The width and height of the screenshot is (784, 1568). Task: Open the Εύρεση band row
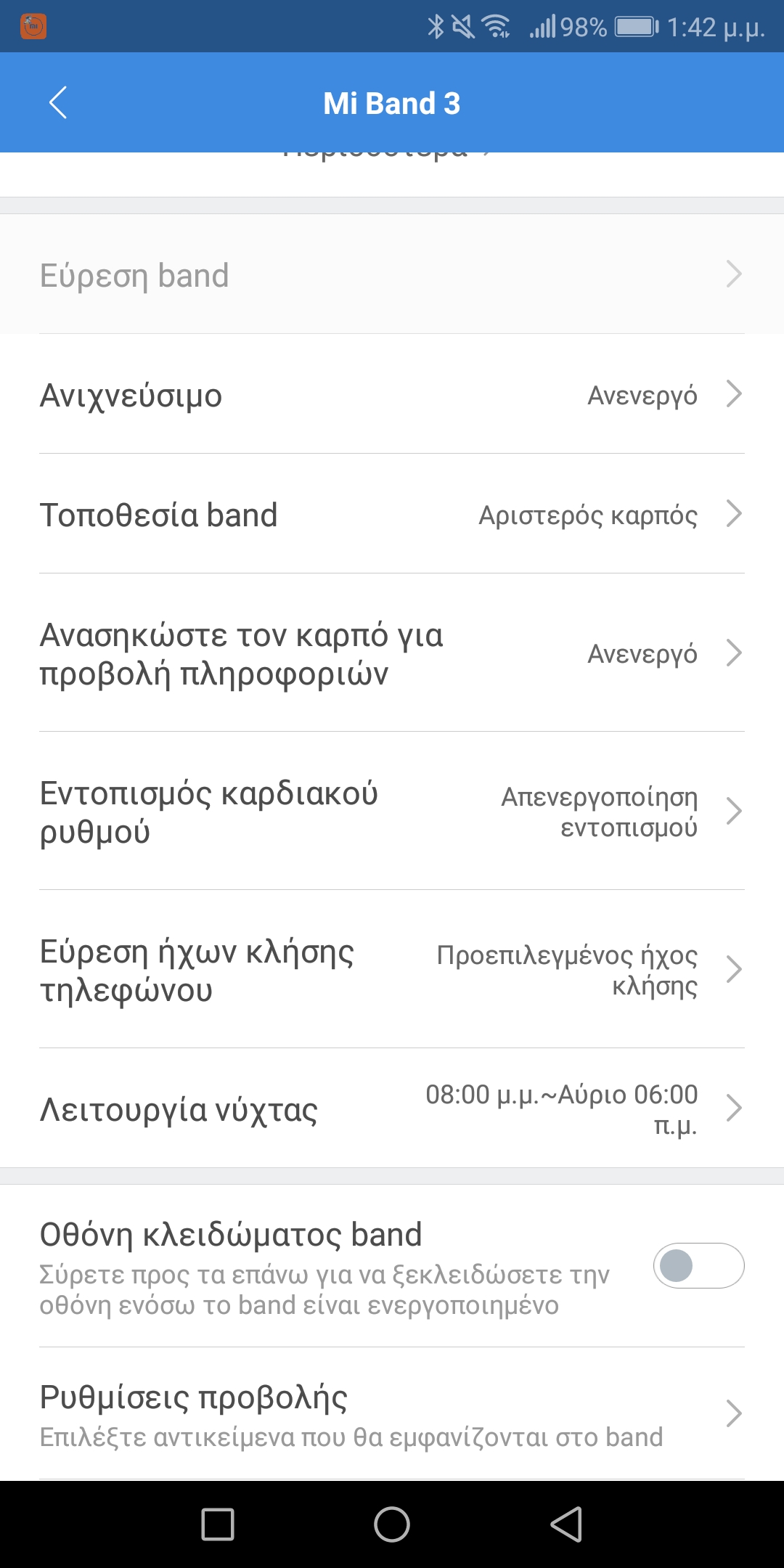pyautogui.click(x=392, y=275)
